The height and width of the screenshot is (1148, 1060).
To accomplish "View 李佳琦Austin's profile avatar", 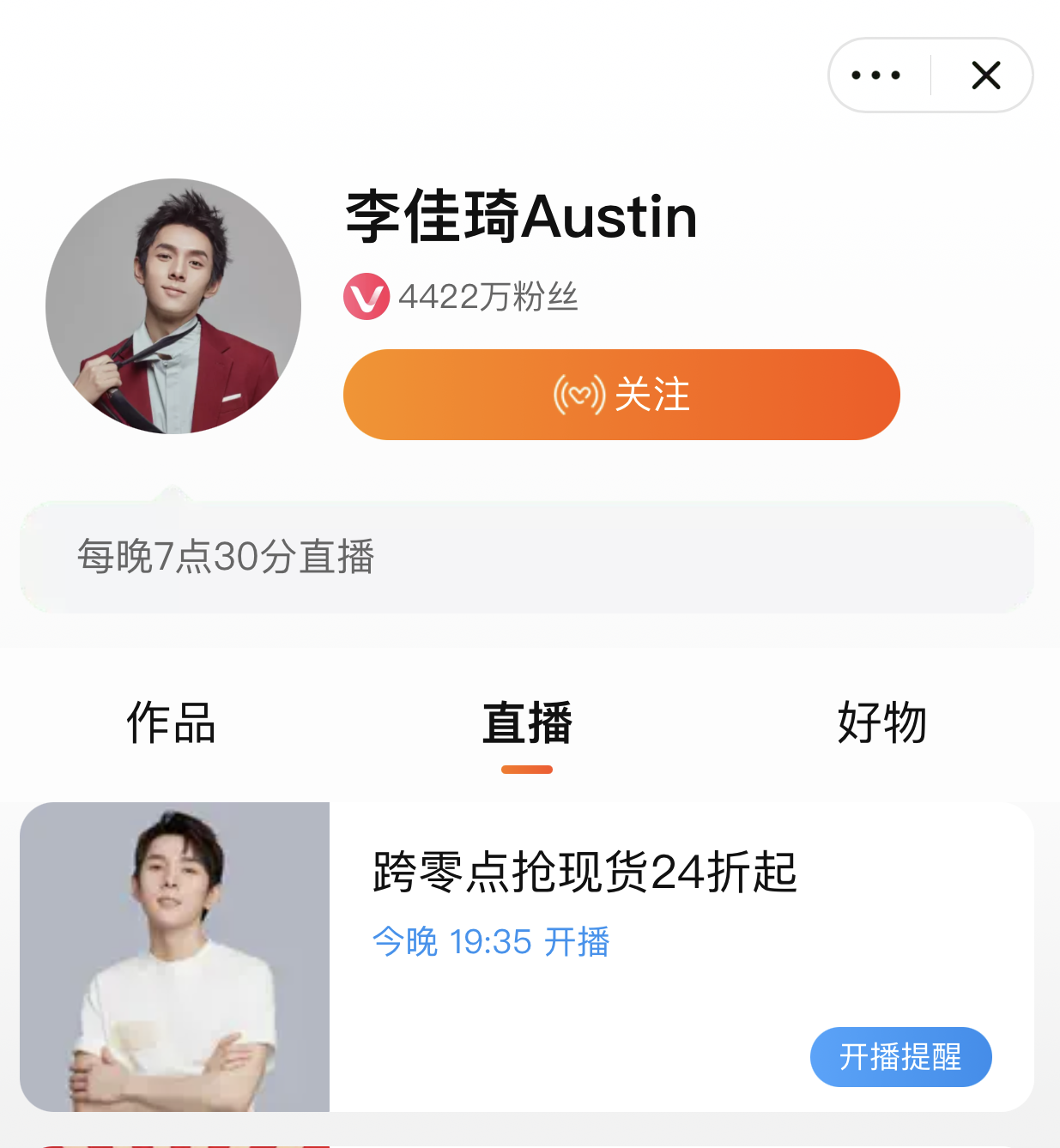I will click(173, 306).
